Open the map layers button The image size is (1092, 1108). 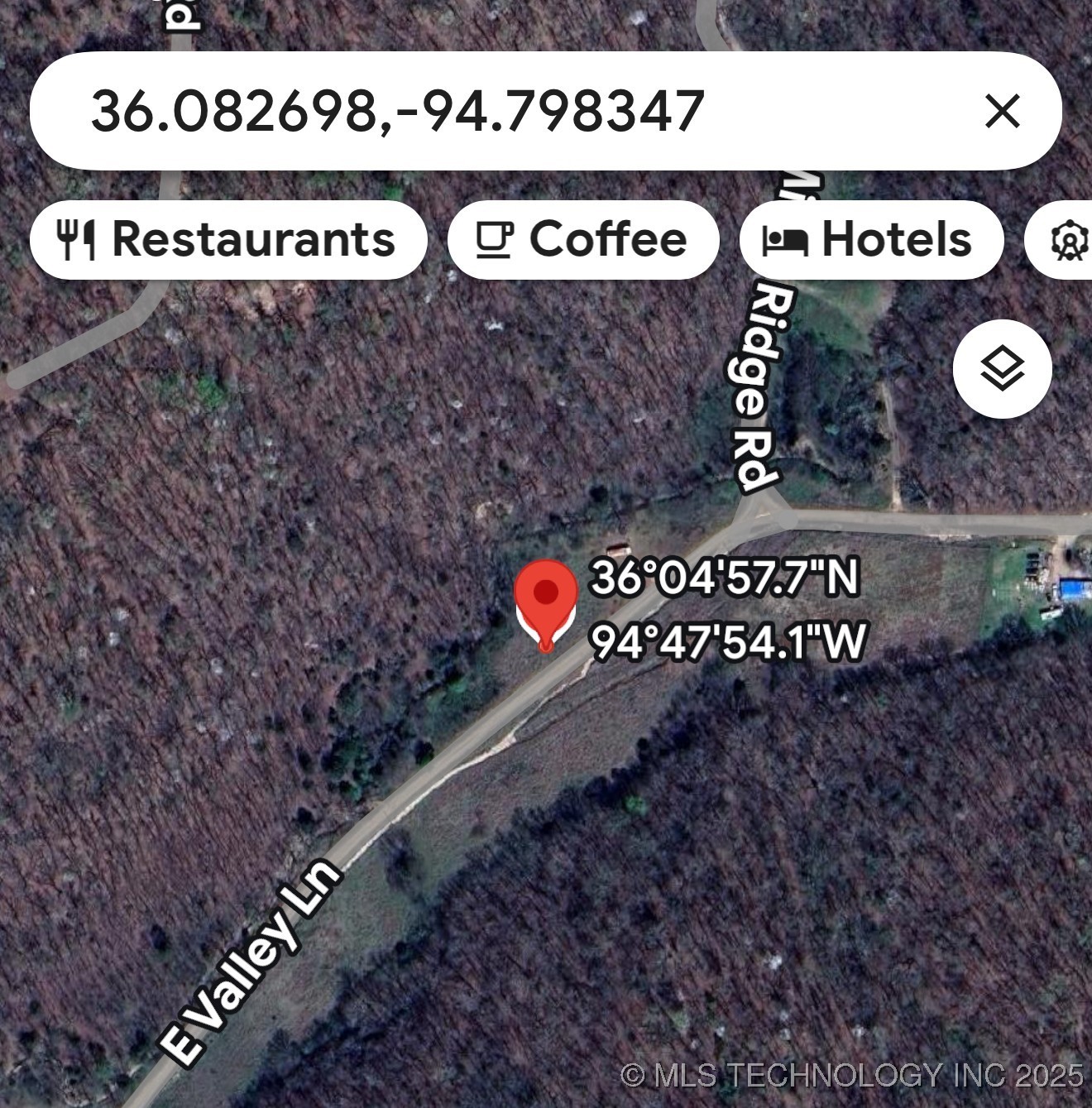pos(1002,368)
